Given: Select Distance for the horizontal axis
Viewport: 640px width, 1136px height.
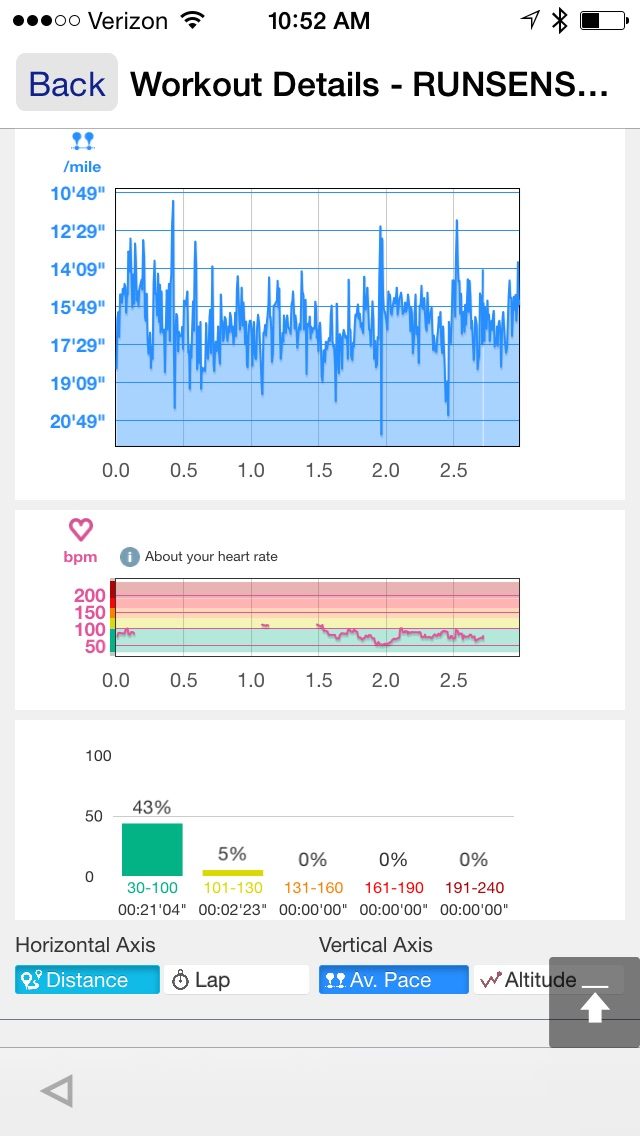Looking at the screenshot, I should coord(87,980).
